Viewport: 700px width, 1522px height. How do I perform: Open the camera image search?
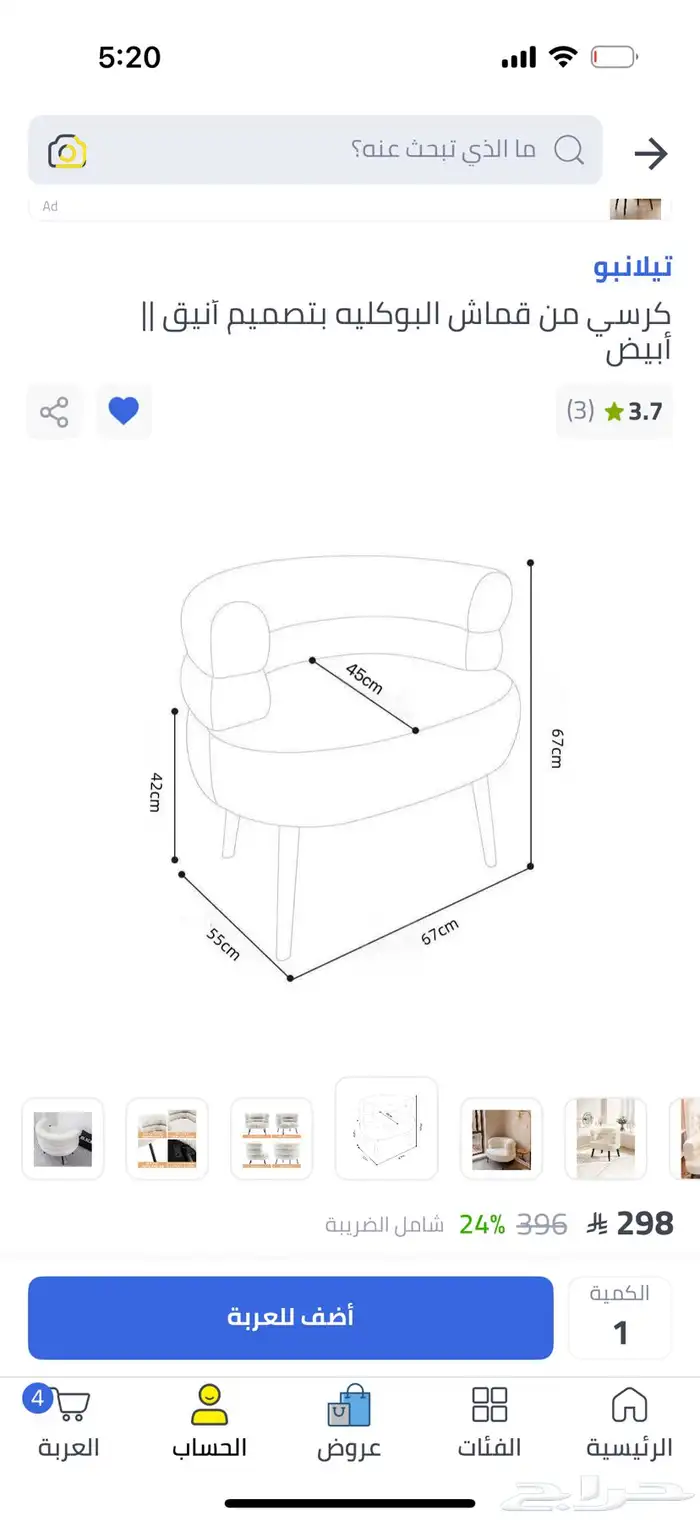pyautogui.click(x=67, y=151)
